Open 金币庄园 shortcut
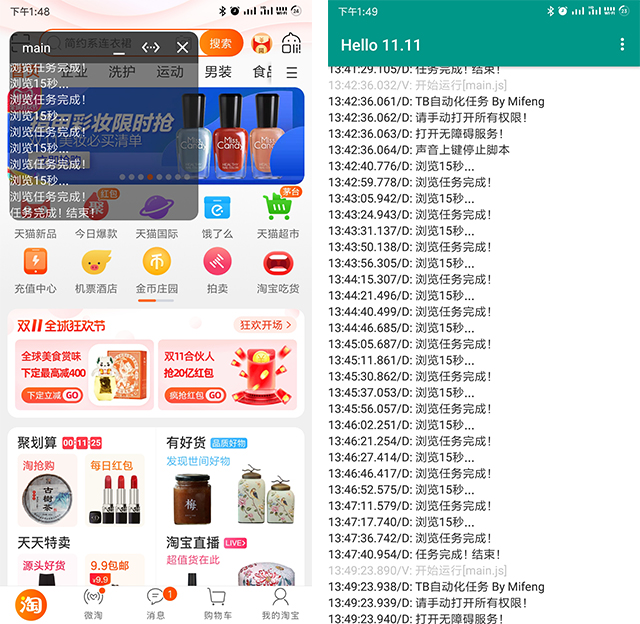Screen dimensions: 640x624 pyautogui.click(x=157, y=269)
